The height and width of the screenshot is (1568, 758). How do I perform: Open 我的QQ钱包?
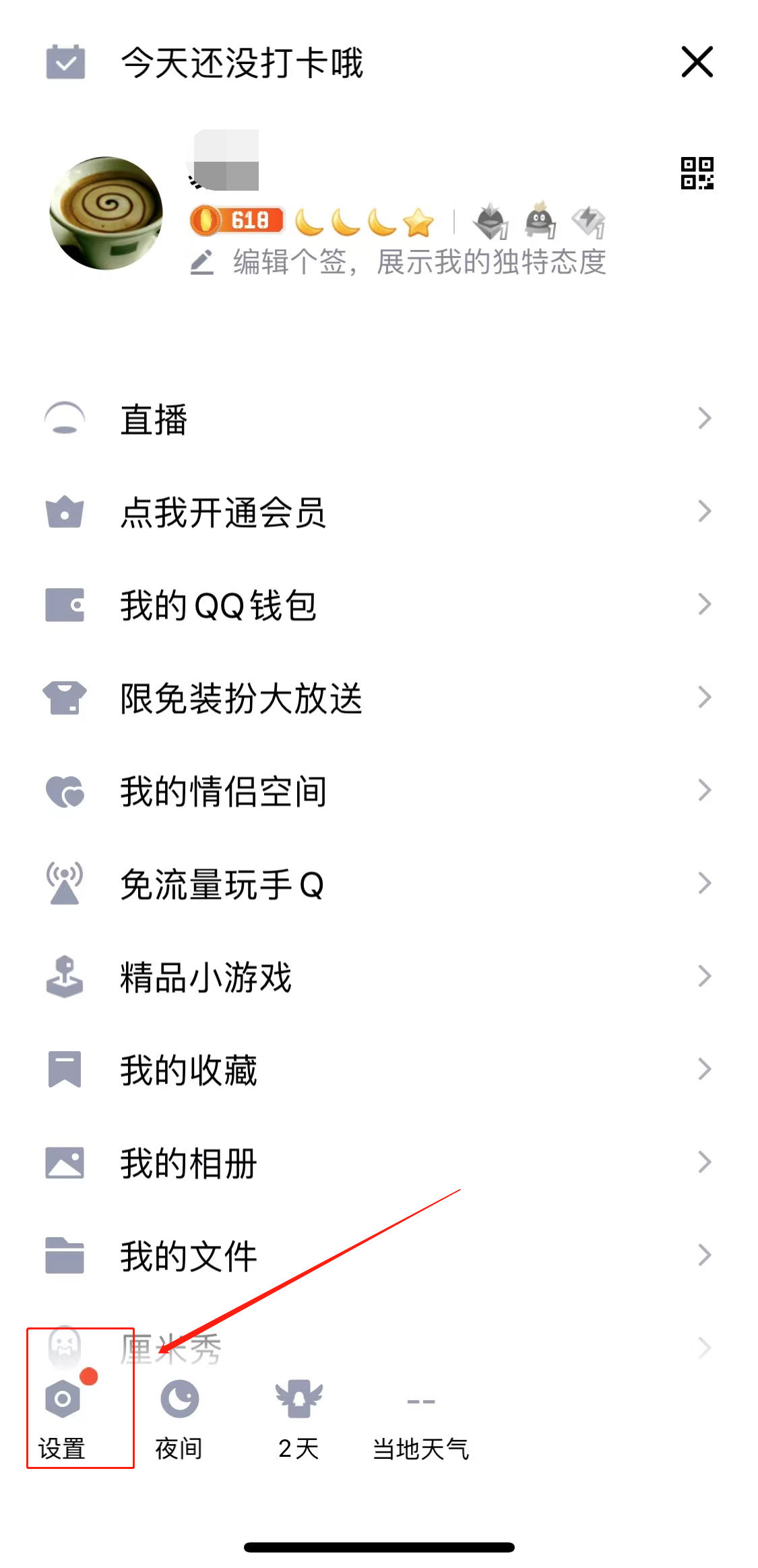click(377, 604)
